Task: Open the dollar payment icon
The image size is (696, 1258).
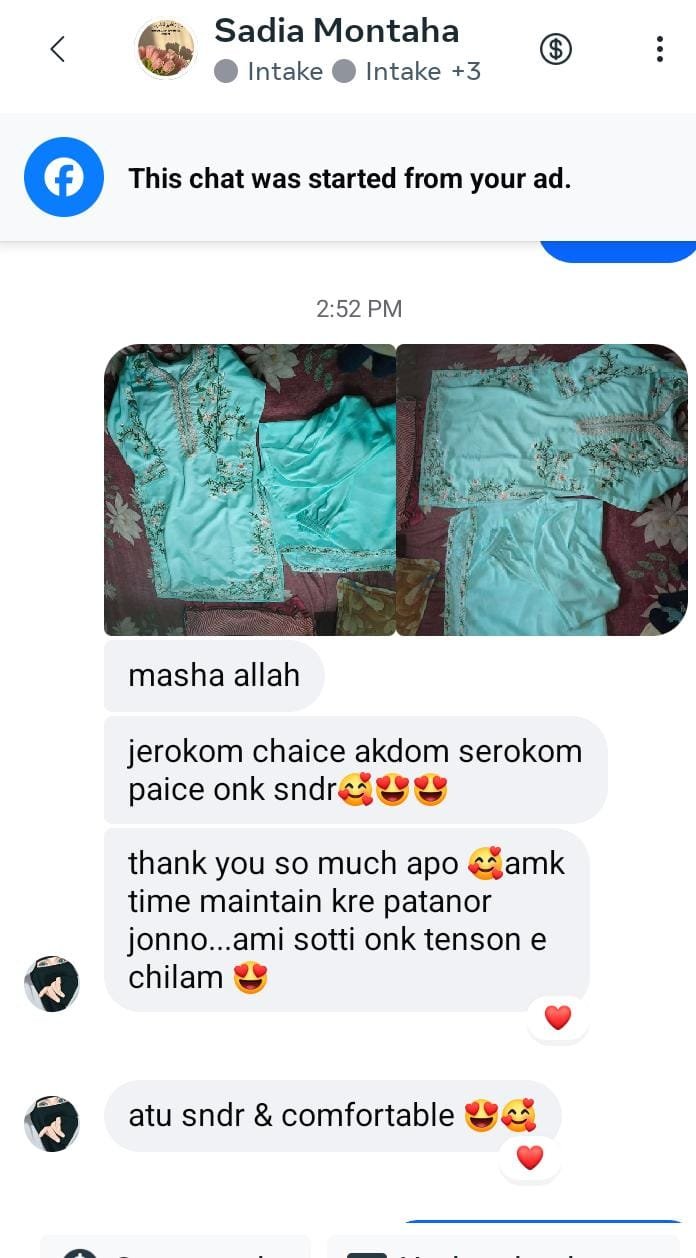Action: (x=556, y=49)
